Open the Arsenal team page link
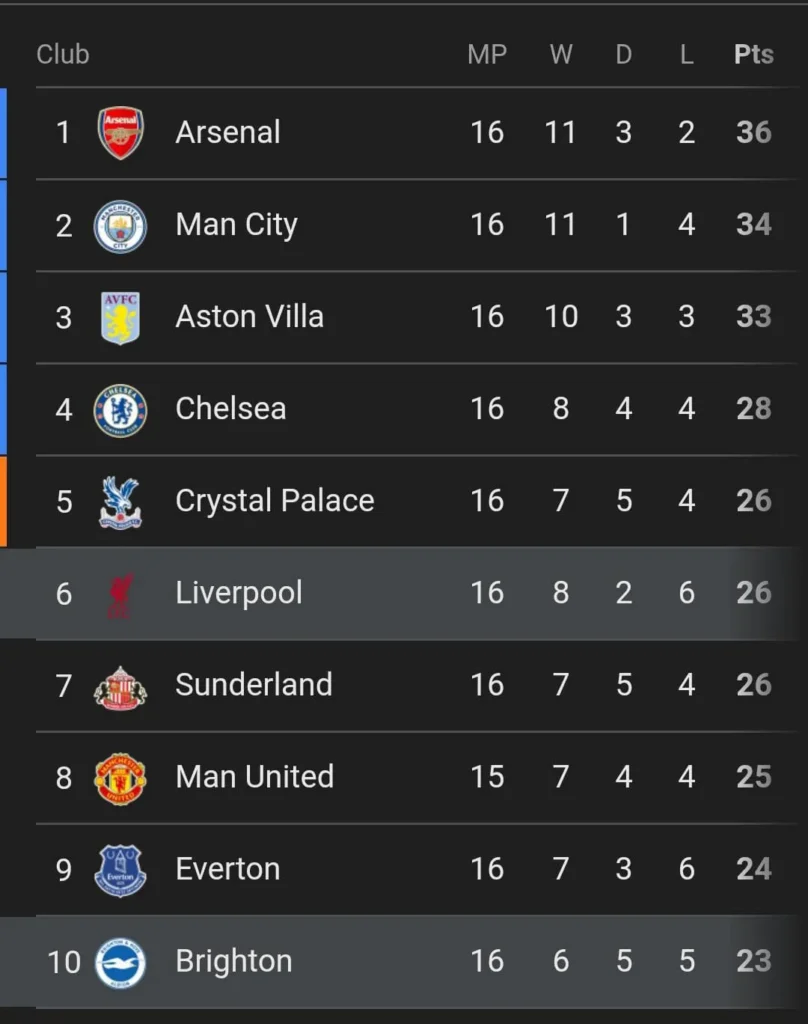This screenshot has height=1024, width=808. click(x=227, y=131)
